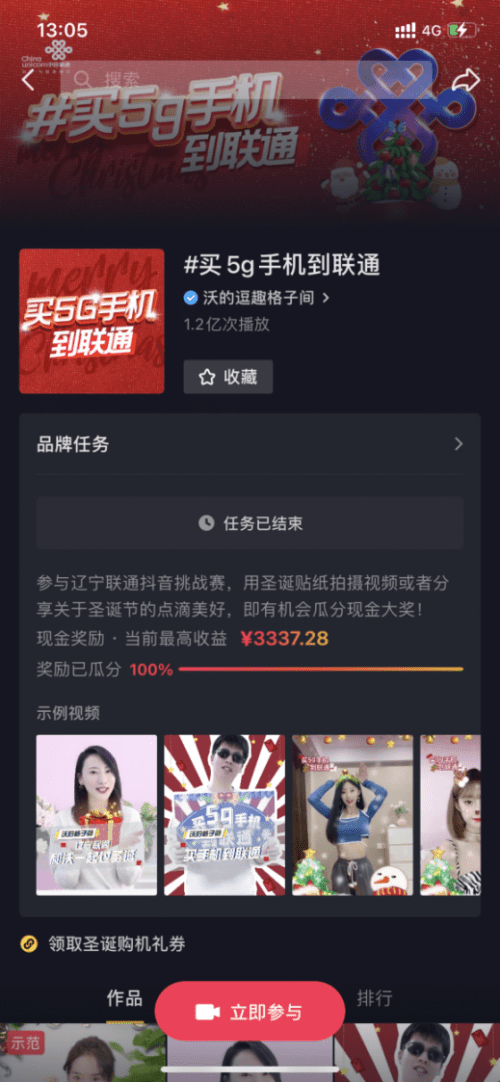Tap the search field at the top

pos(246,79)
